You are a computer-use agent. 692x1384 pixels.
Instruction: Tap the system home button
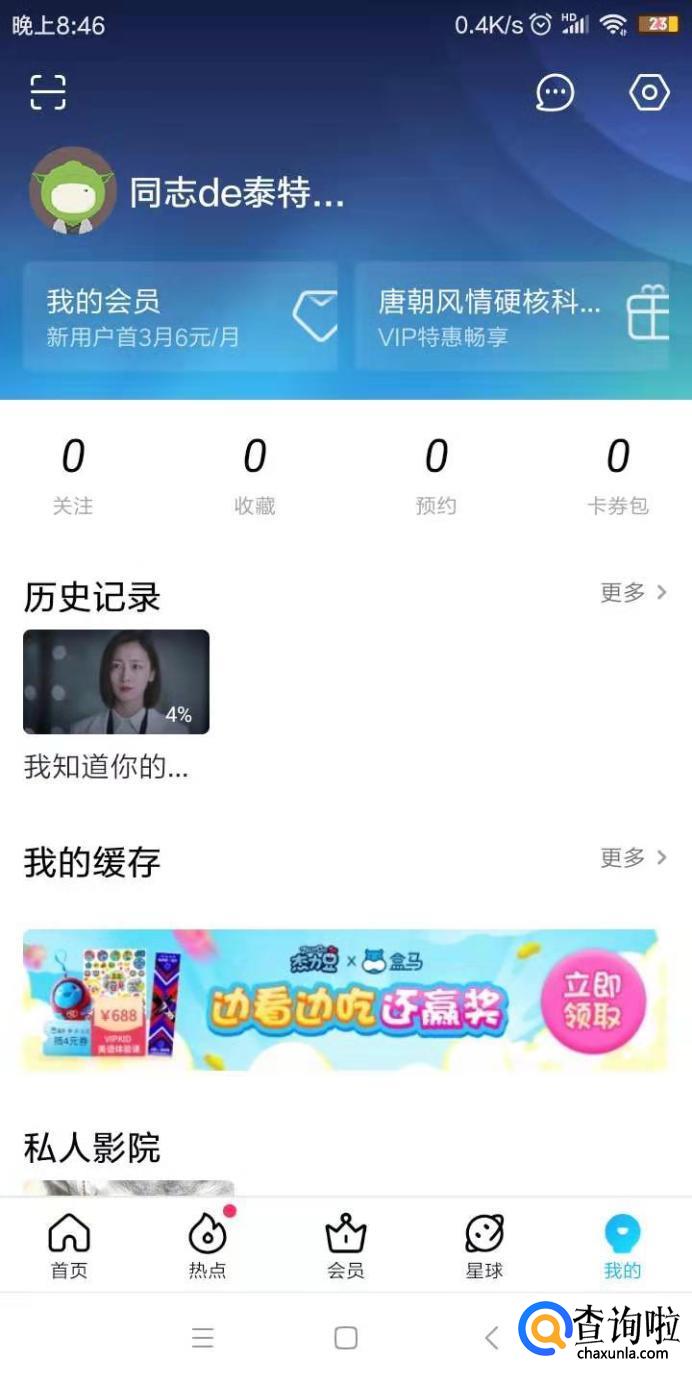(346, 1338)
